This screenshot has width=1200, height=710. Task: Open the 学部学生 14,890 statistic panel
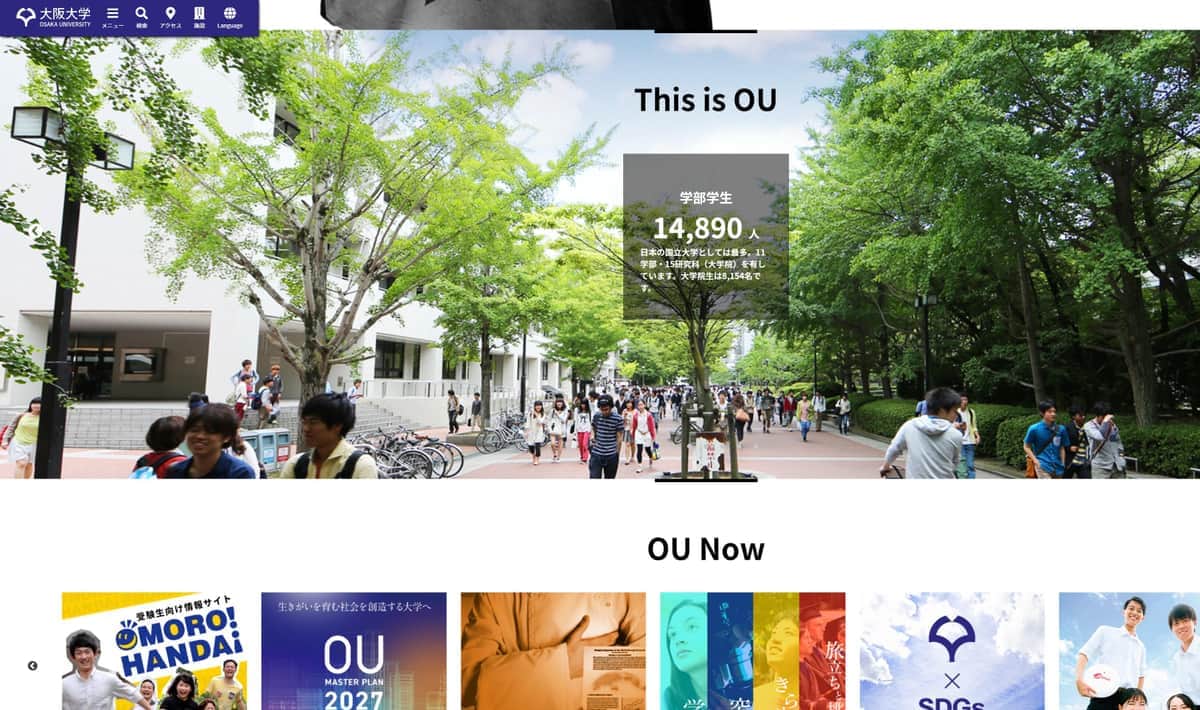tap(705, 237)
